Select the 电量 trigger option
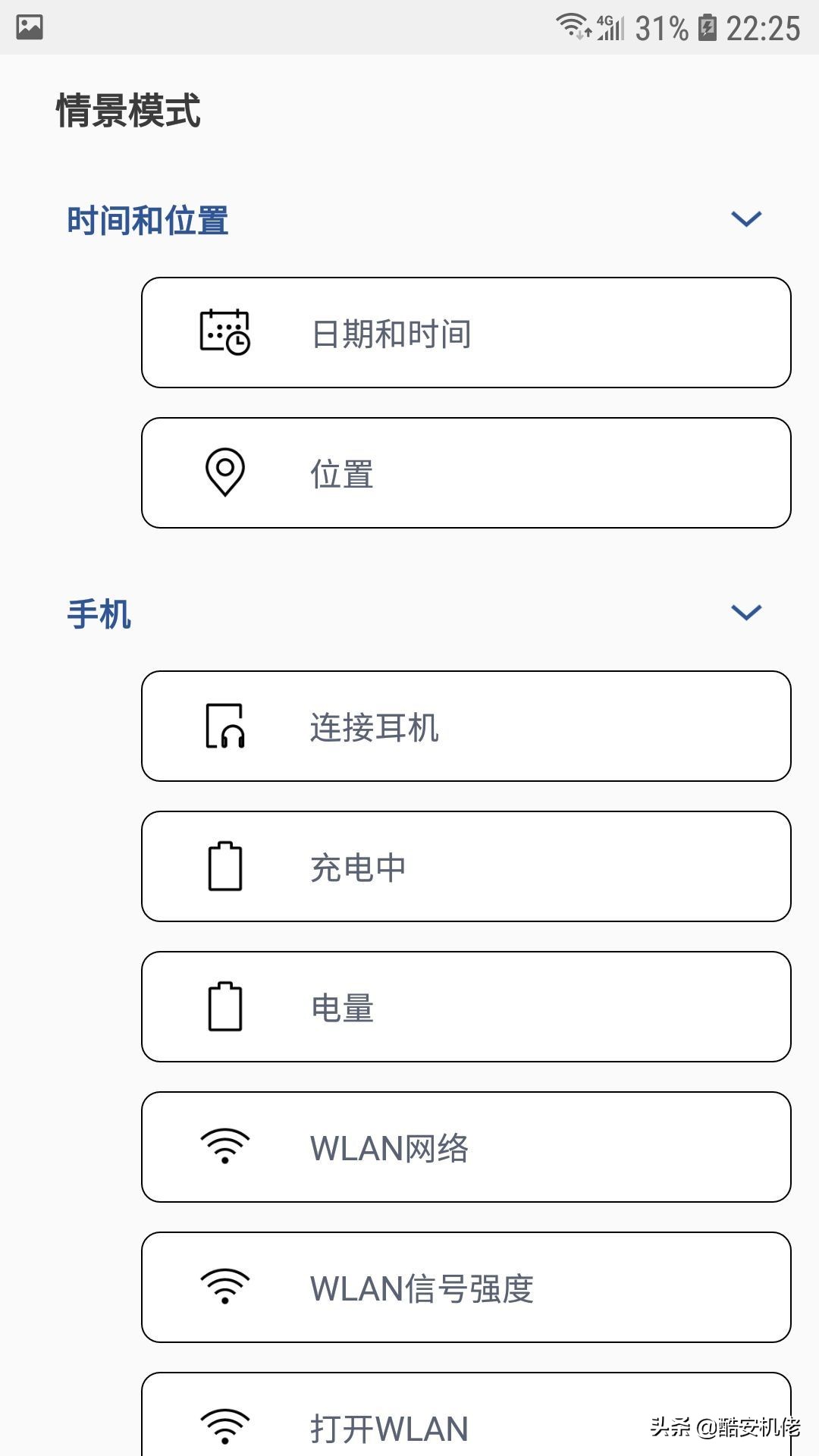819x1456 pixels. click(x=466, y=1007)
